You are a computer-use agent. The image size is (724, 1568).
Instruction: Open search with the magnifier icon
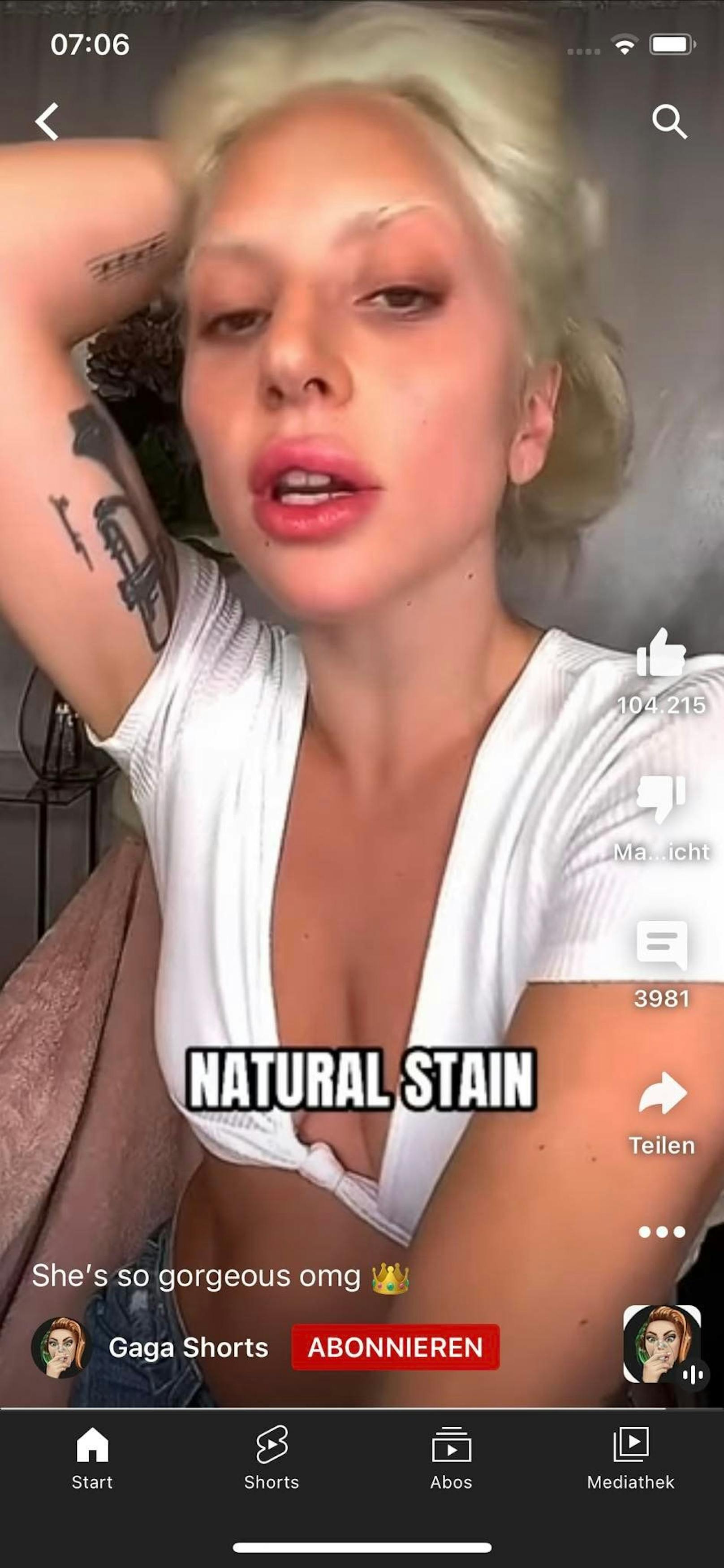(669, 121)
